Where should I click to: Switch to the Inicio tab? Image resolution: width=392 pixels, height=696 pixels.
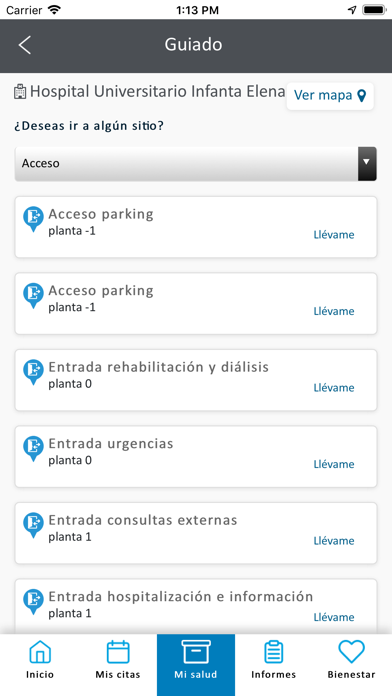[x=40, y=660]
